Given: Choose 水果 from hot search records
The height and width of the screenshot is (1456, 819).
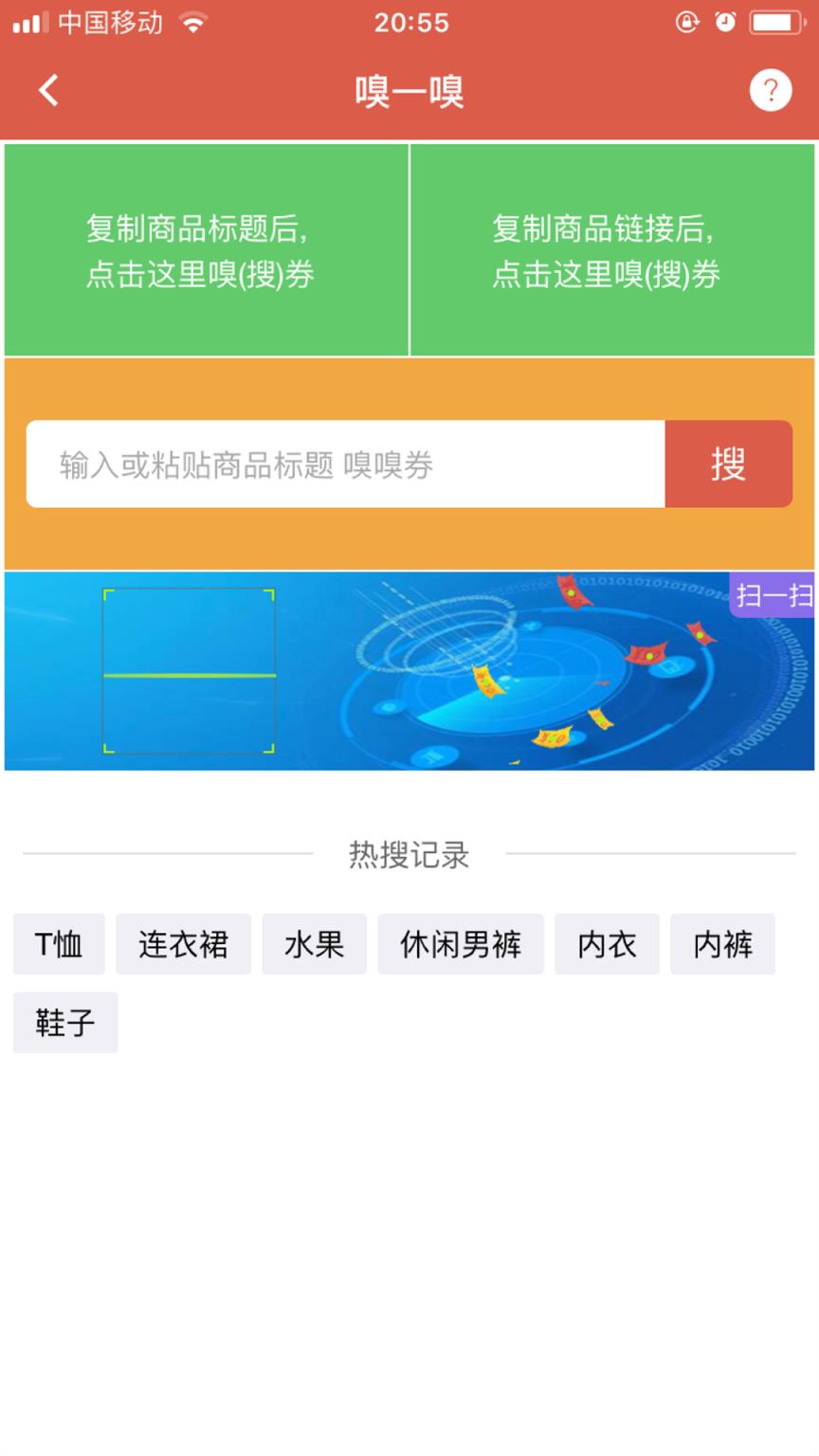Looking at the screenshot, I should [314, 944].
